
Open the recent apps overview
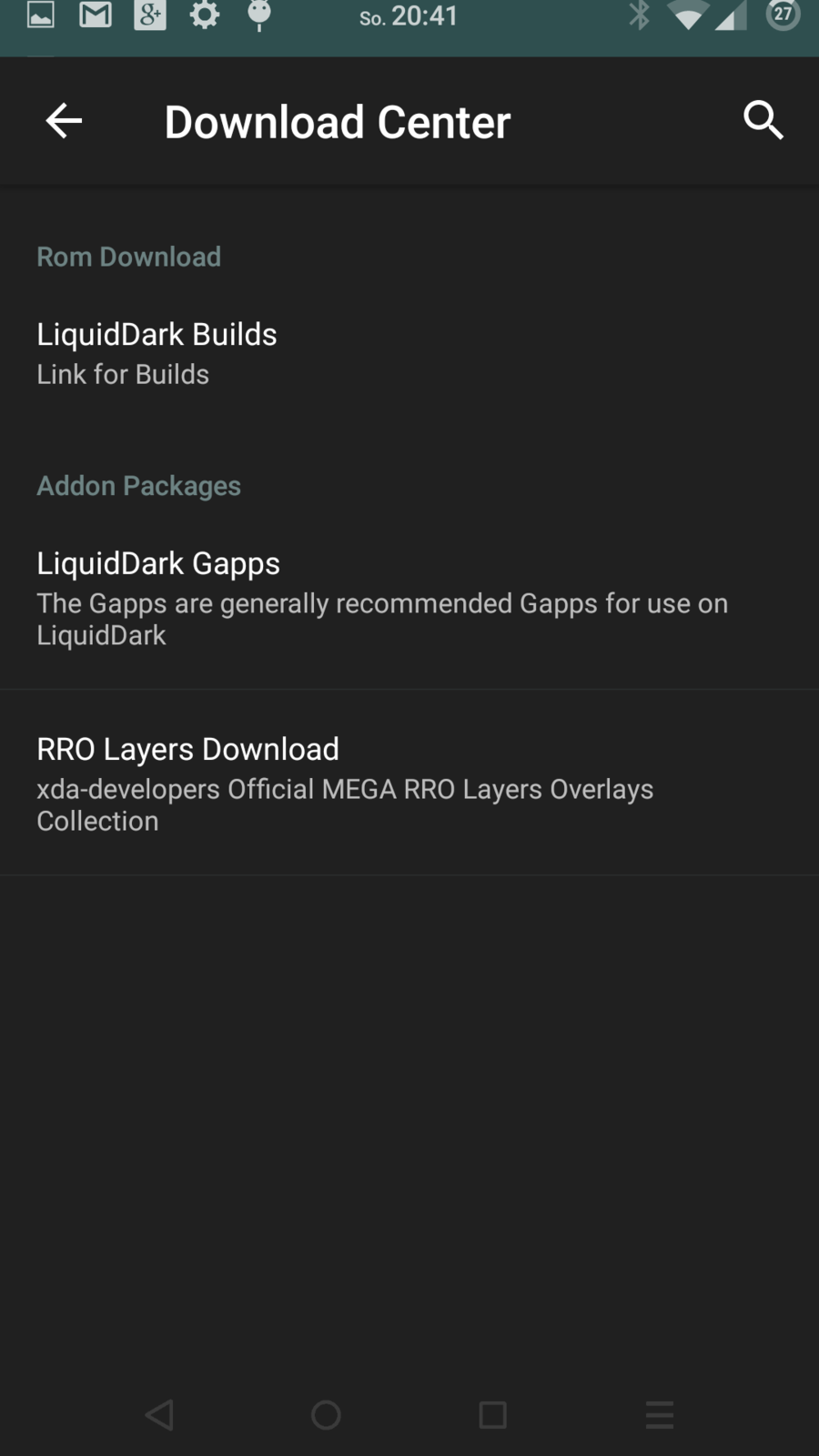point(492,1415)
